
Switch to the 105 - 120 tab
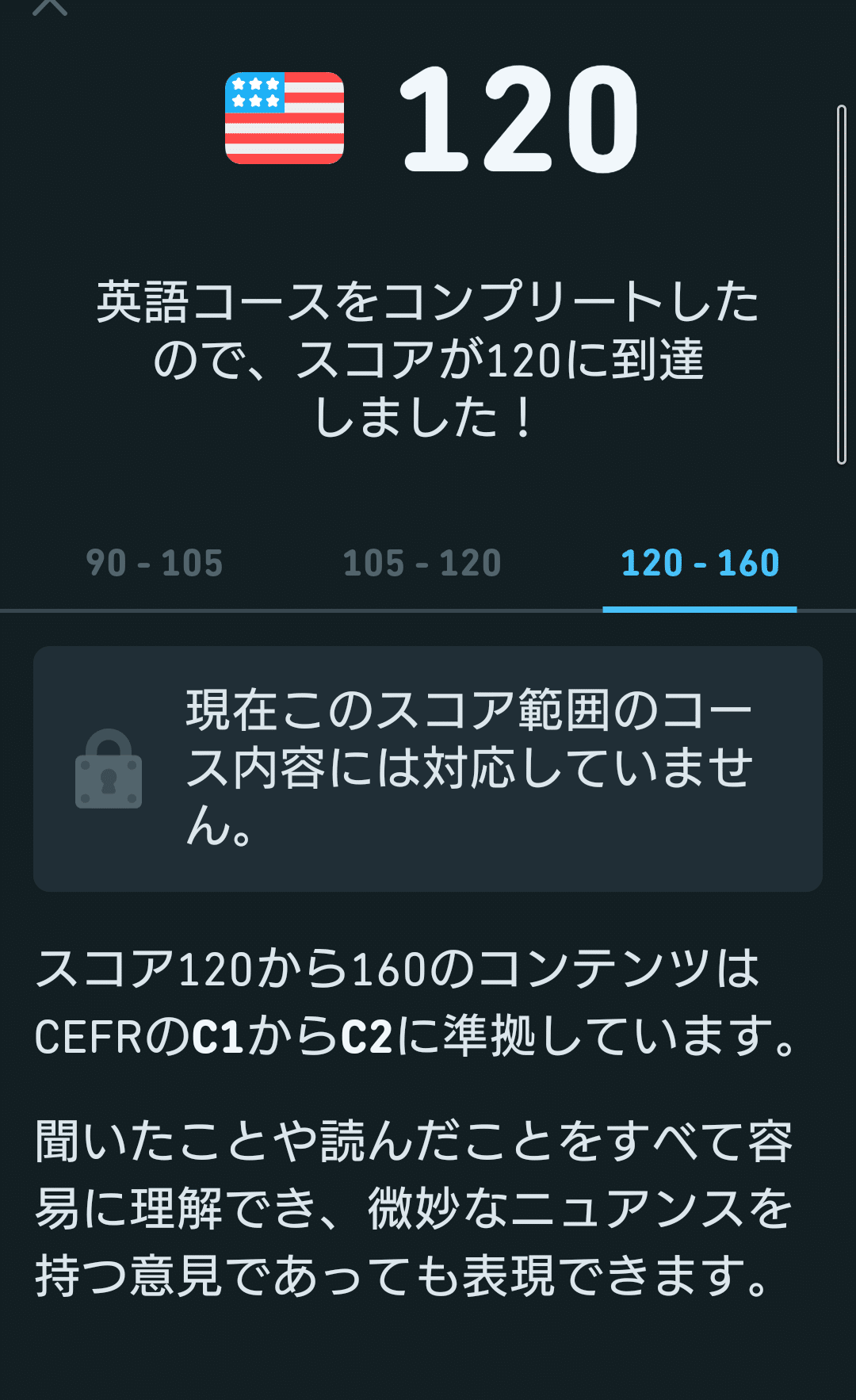pyautogui.click(x=422, y=564)
